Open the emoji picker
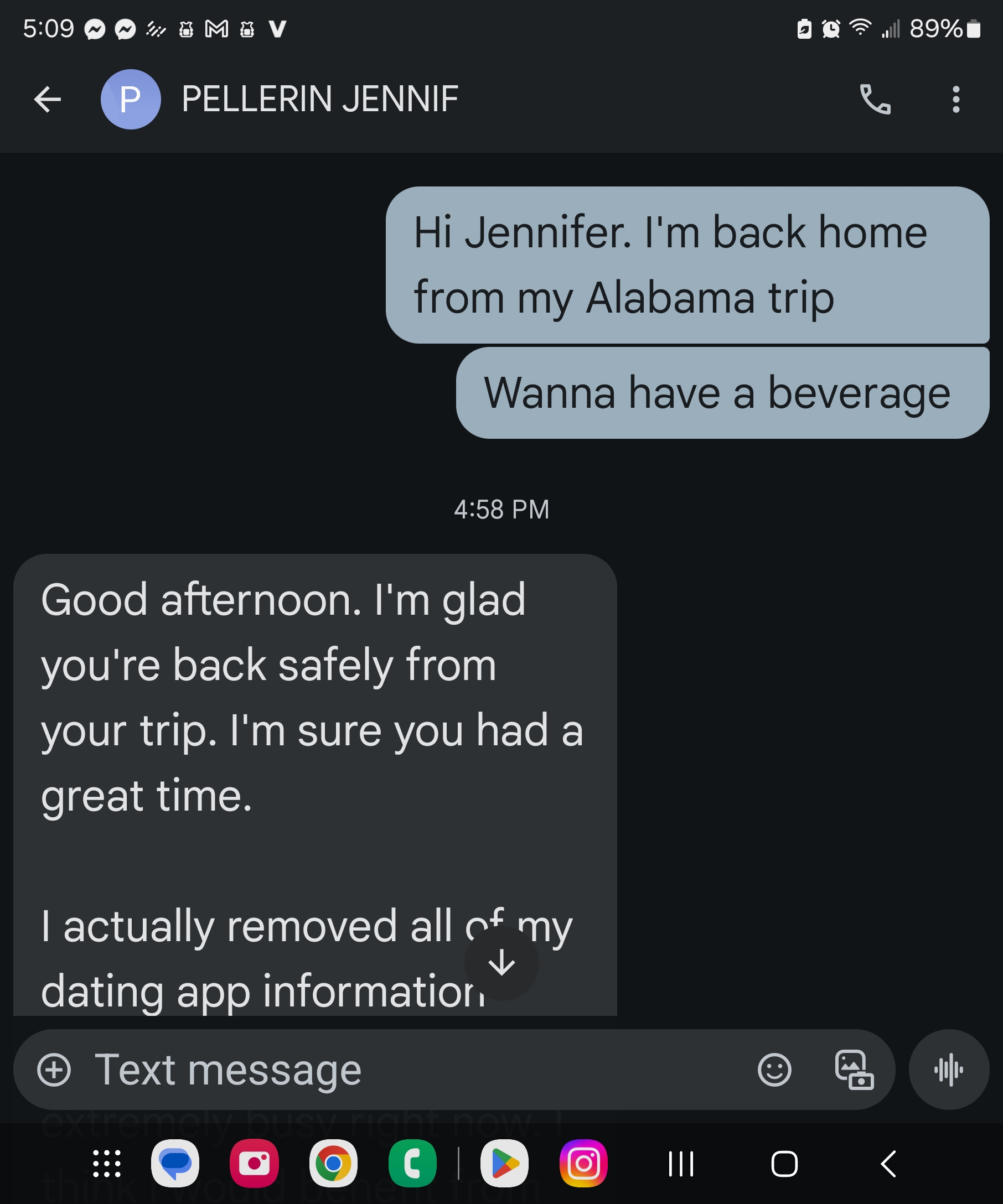 tap(774, 1070)
